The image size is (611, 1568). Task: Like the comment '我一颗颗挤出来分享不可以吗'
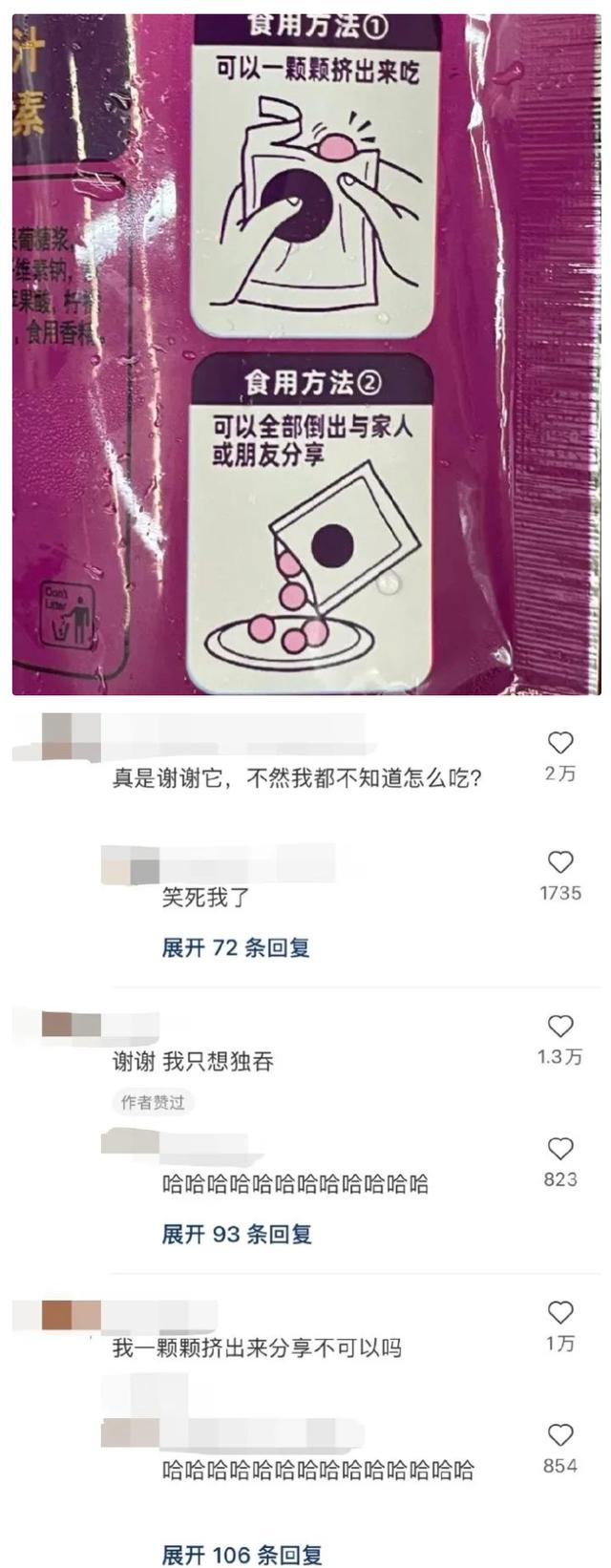pyautogui.click(x=560, y=1312)
